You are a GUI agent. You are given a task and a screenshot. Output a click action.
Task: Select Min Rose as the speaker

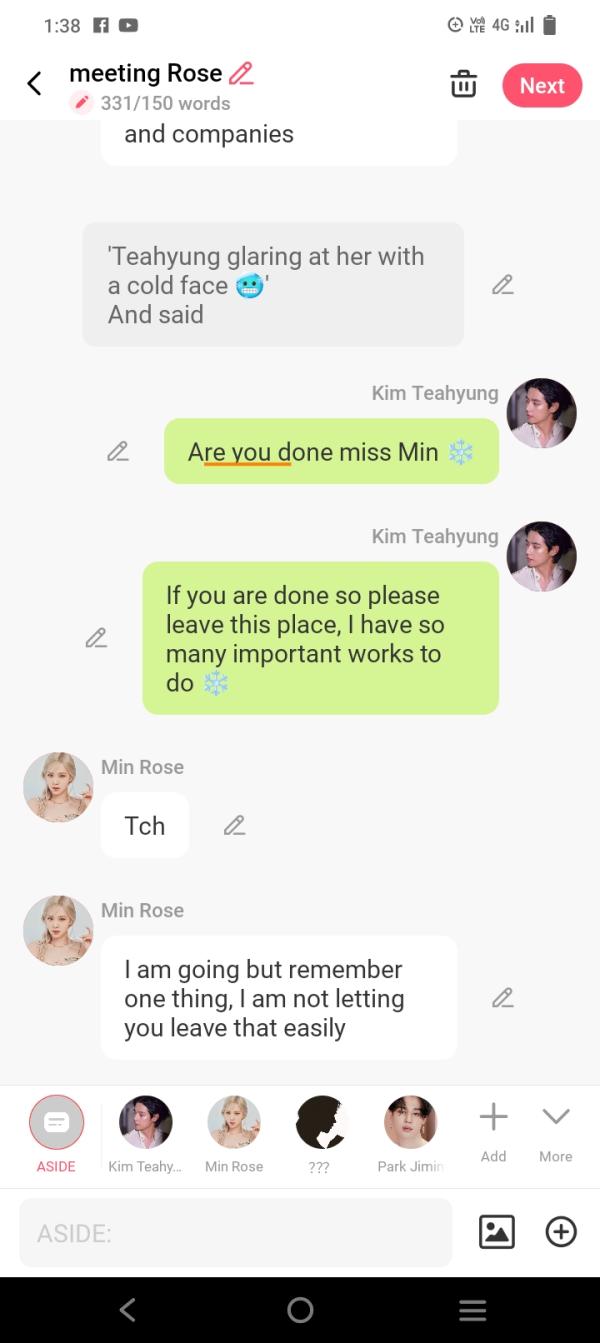pos(234,1133)
